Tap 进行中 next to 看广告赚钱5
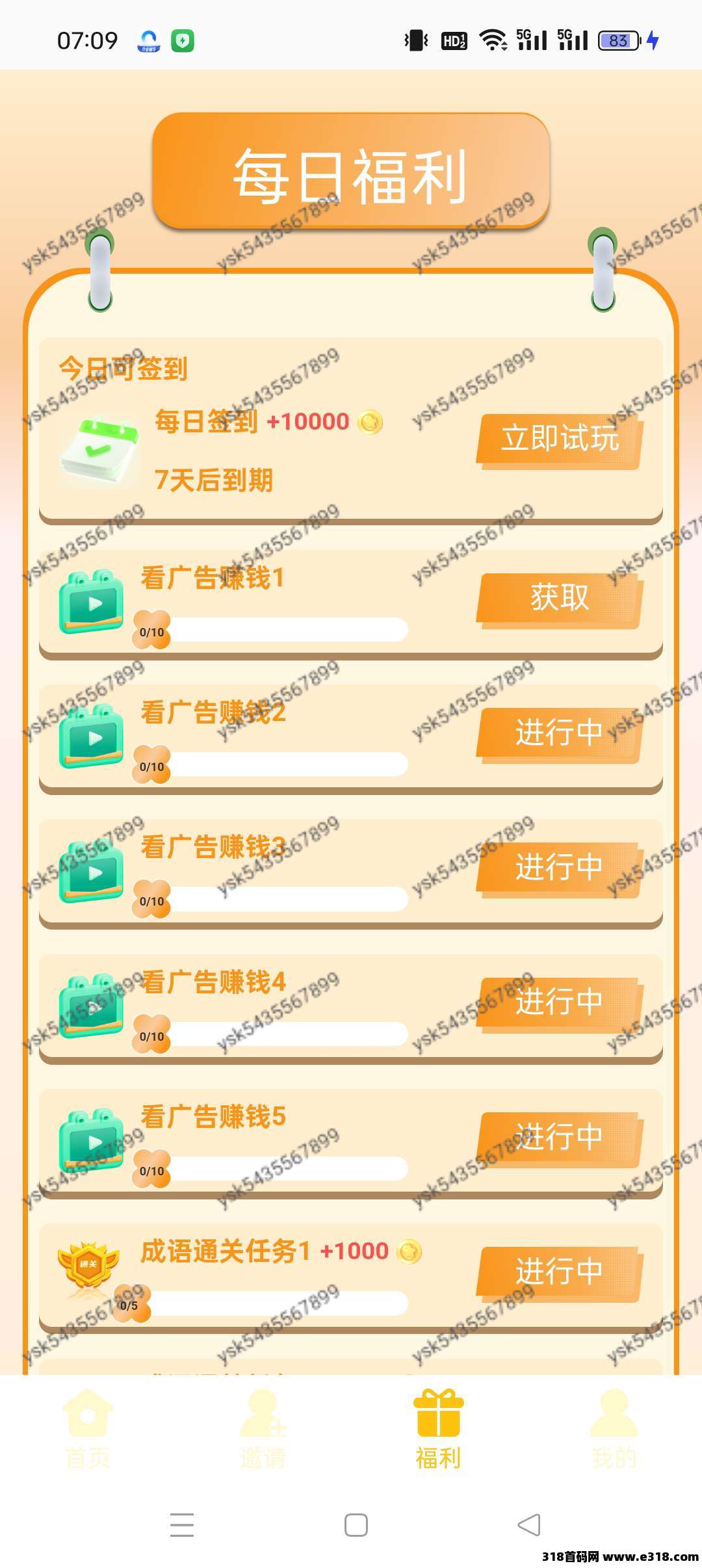 pyautogui.click(x=560, y=1139)
